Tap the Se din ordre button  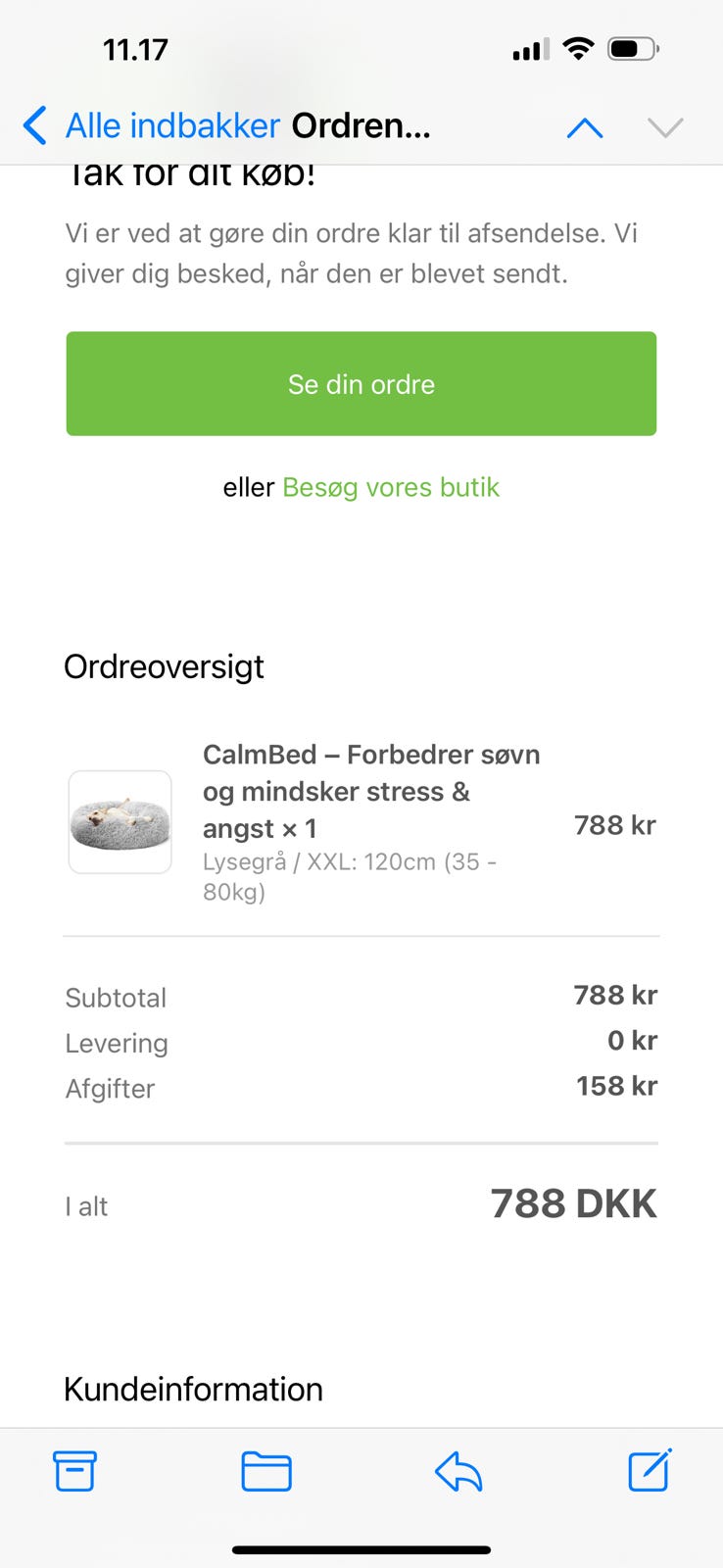(361, 383)
